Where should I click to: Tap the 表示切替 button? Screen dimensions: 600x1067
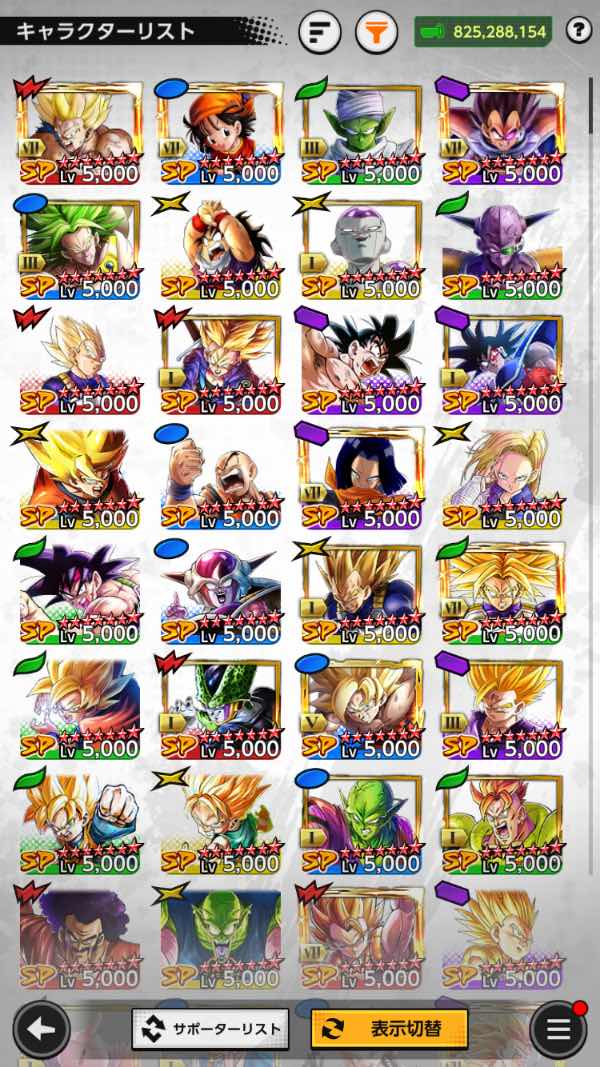pos(390,1028)
